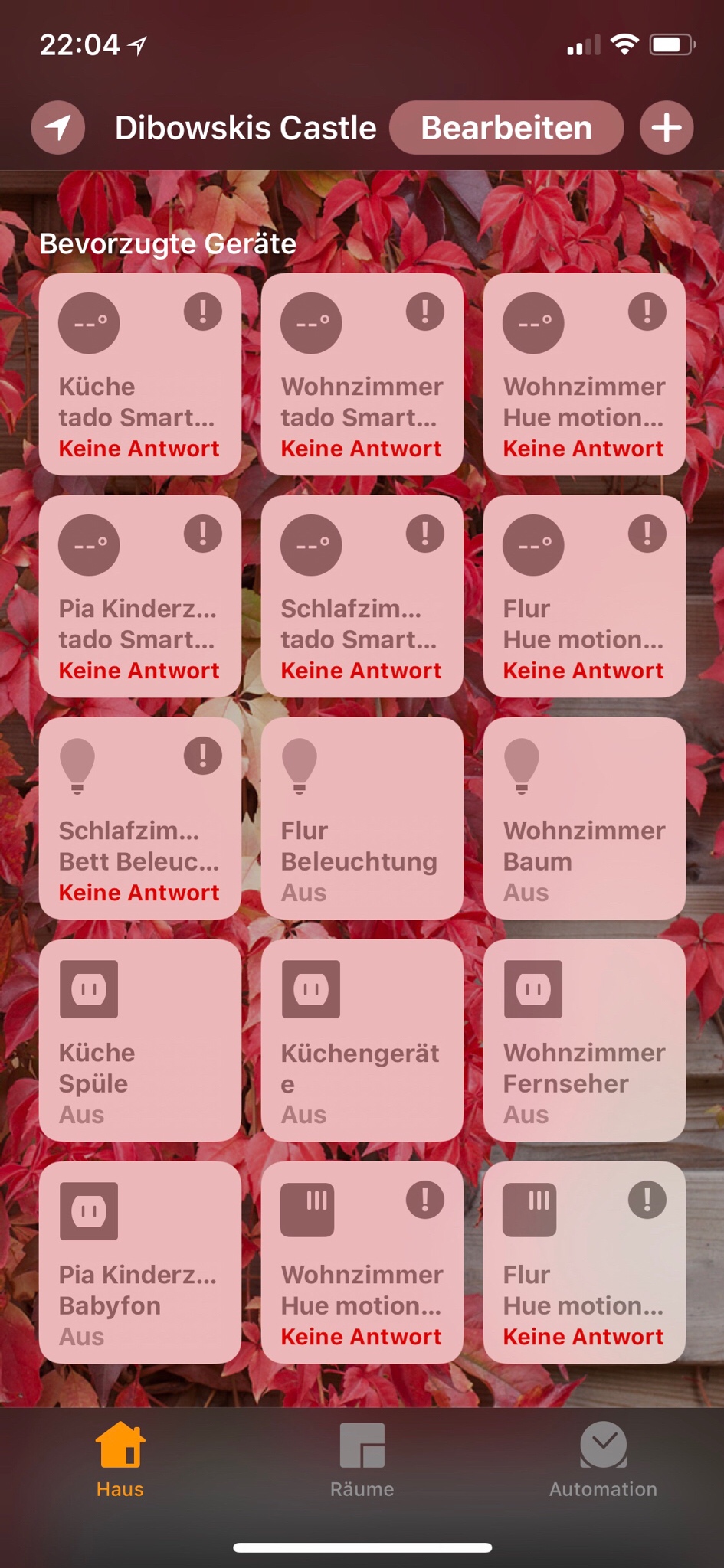Open the Pia Kinderz tado Smart tile
724x1568 pixels.
point(140,596)
